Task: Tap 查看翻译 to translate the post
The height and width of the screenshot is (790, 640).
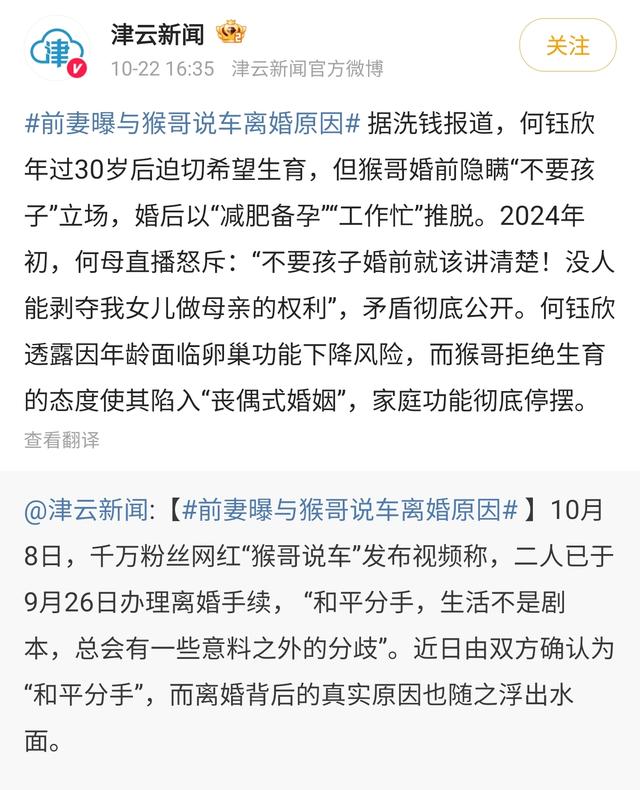Action: (x=62, y=440)
